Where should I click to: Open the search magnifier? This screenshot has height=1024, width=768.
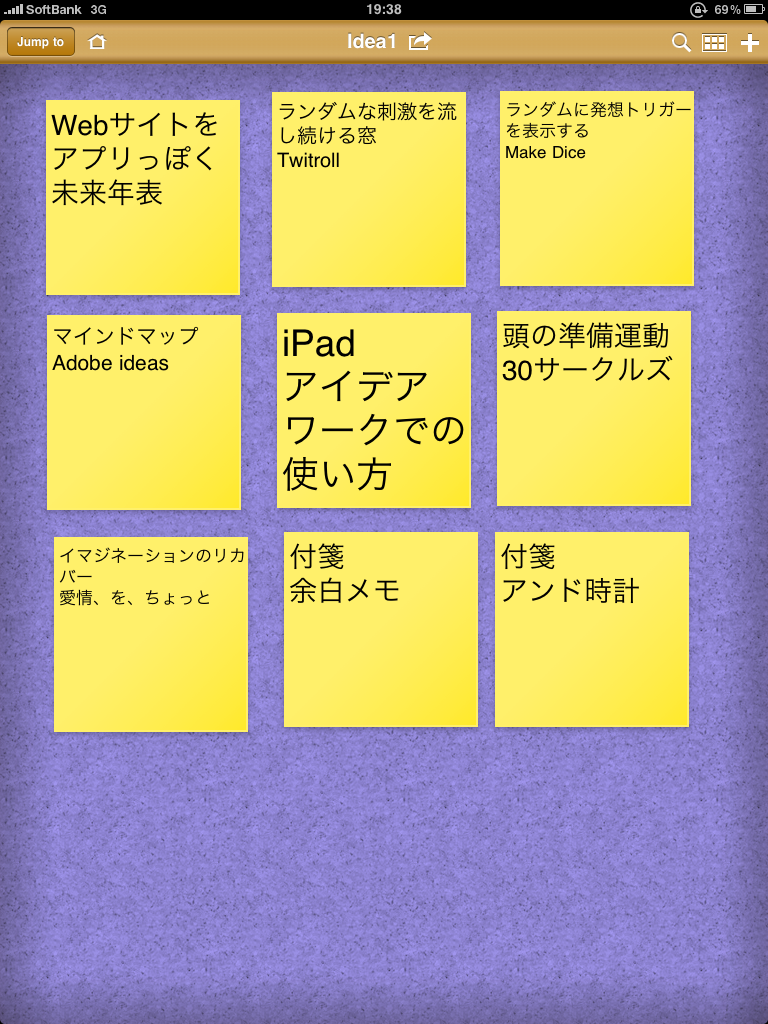point(680,42)
